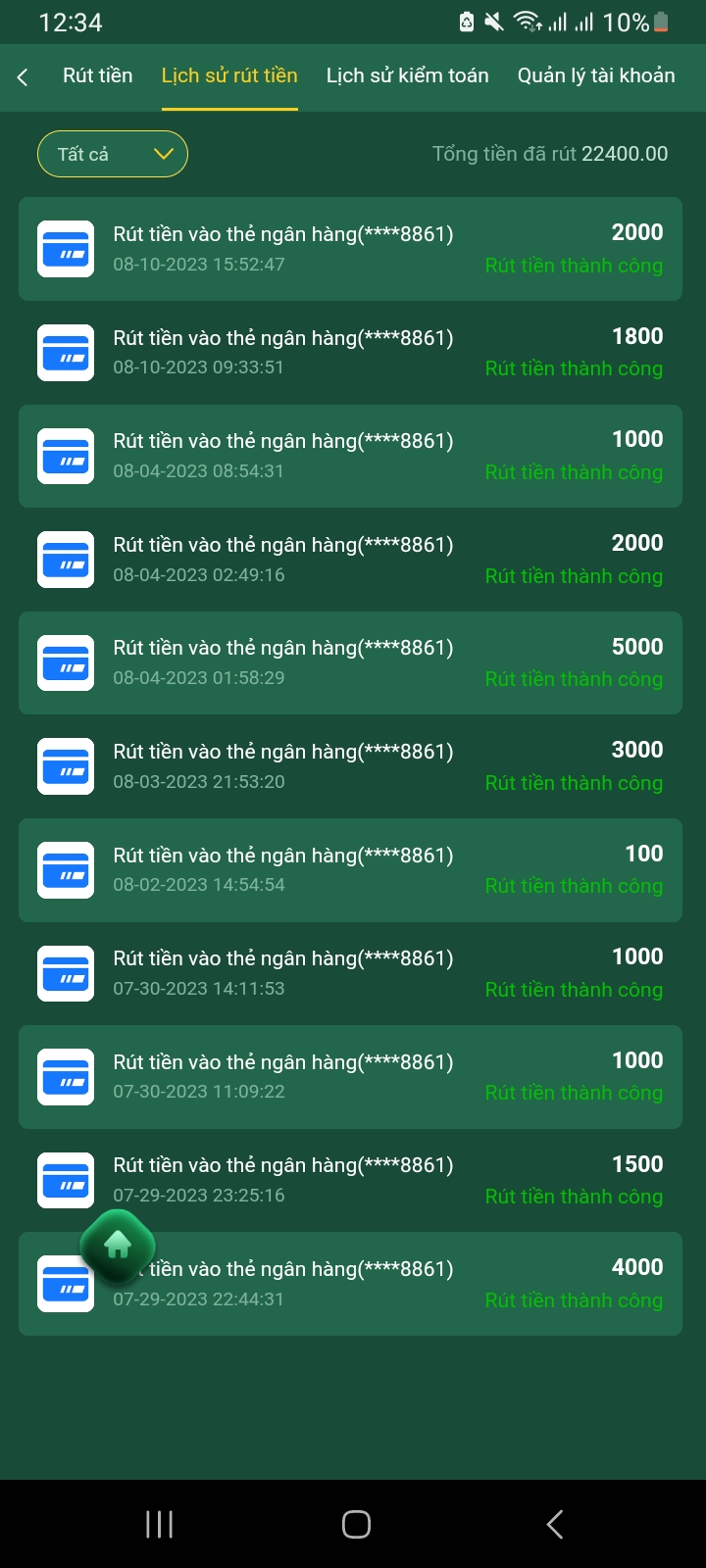Go back using the top-left arrow
The width and height of the screenshot is (706, 1568).
click(x=23, y=76)
